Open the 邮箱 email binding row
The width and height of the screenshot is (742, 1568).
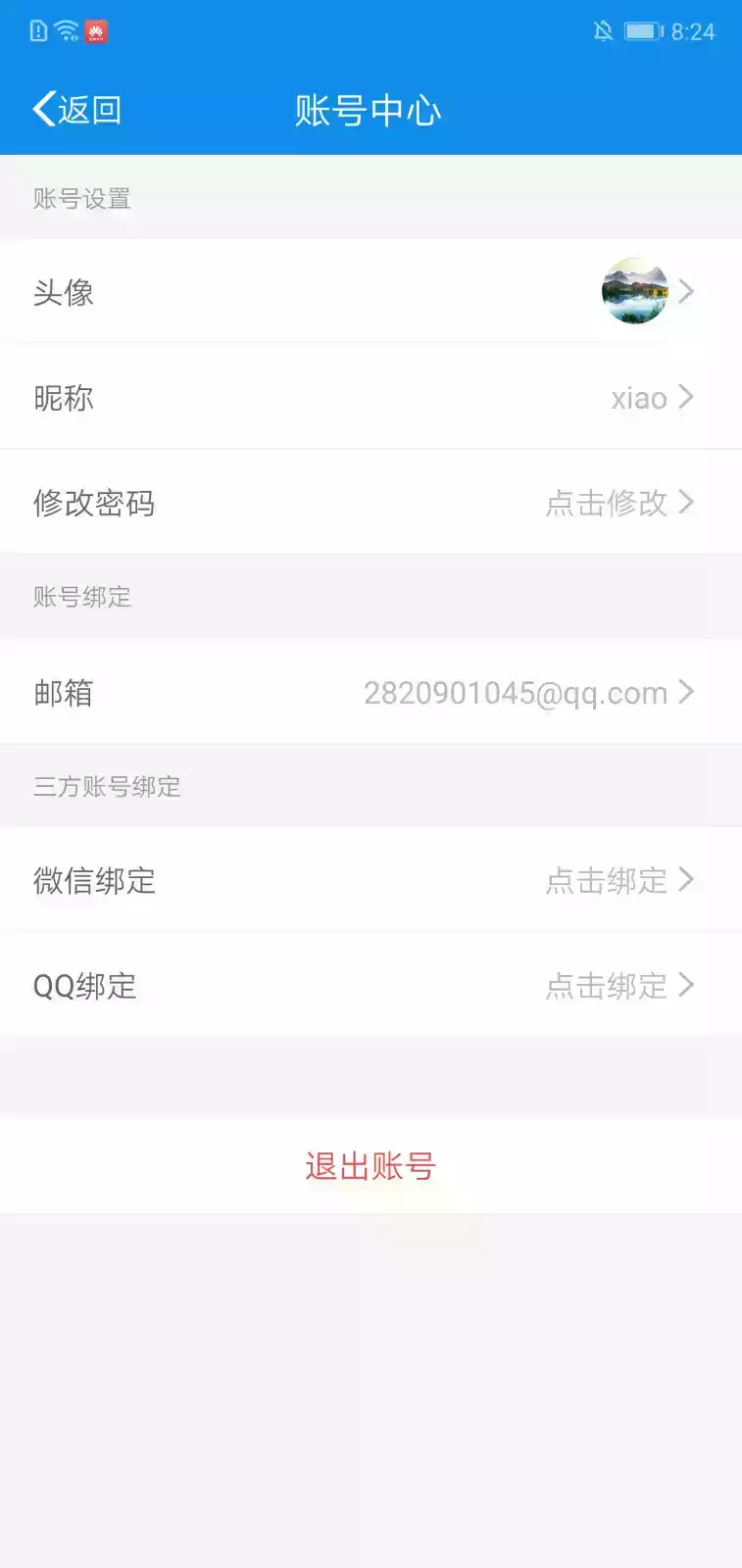(x=371, y=692)
